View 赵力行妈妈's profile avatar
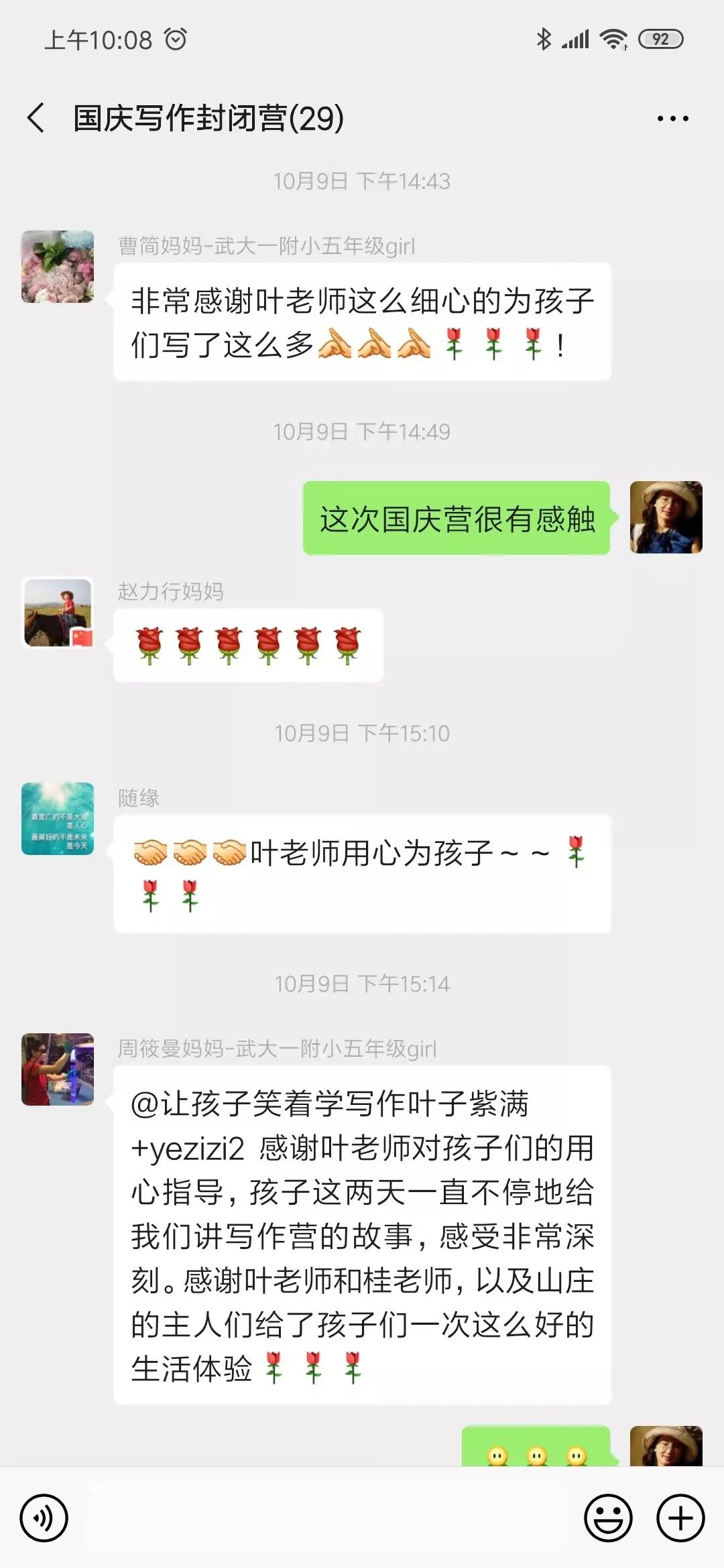 click(58, 612)
